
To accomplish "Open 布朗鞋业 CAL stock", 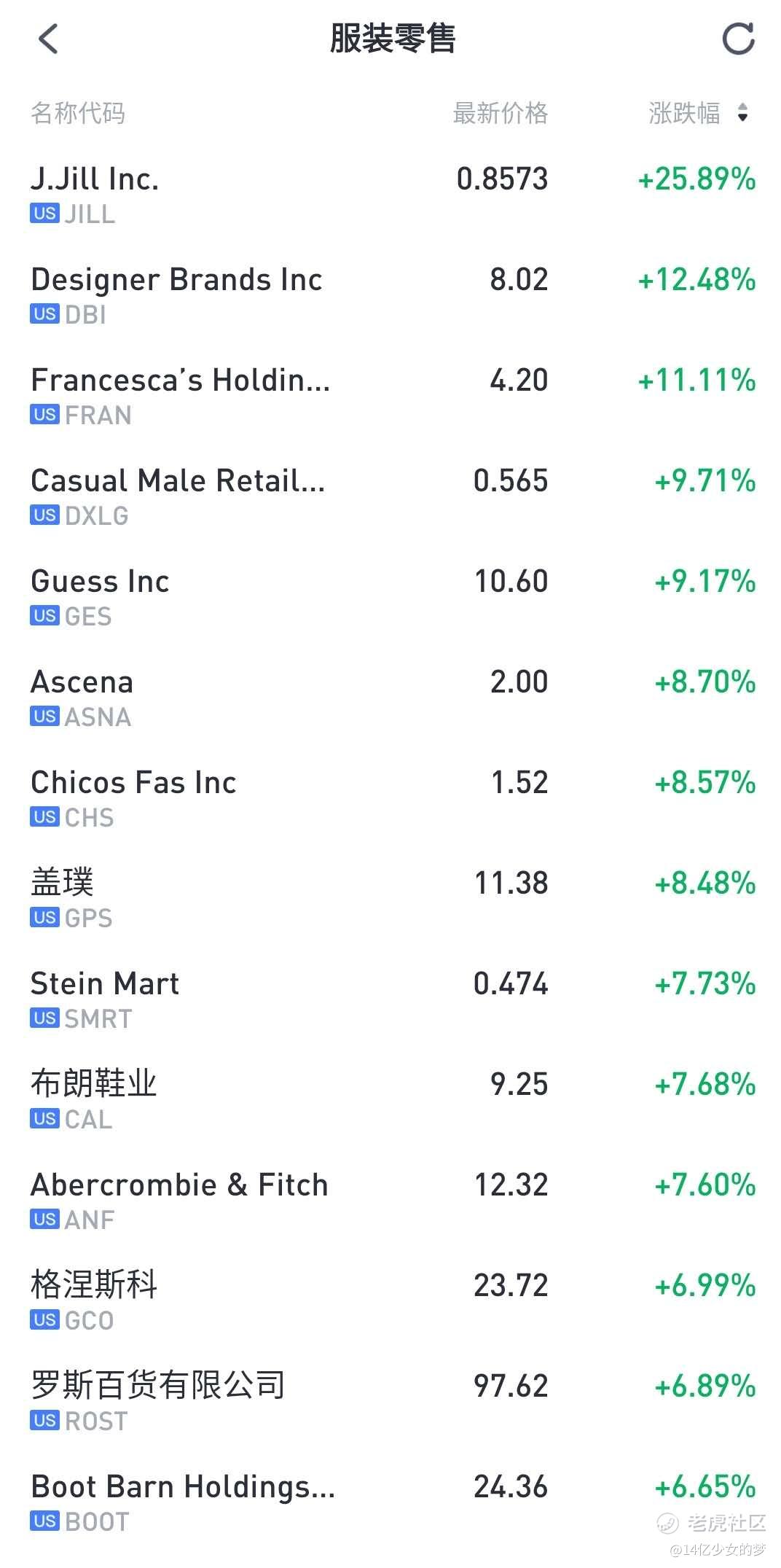I will [390, 1100].
